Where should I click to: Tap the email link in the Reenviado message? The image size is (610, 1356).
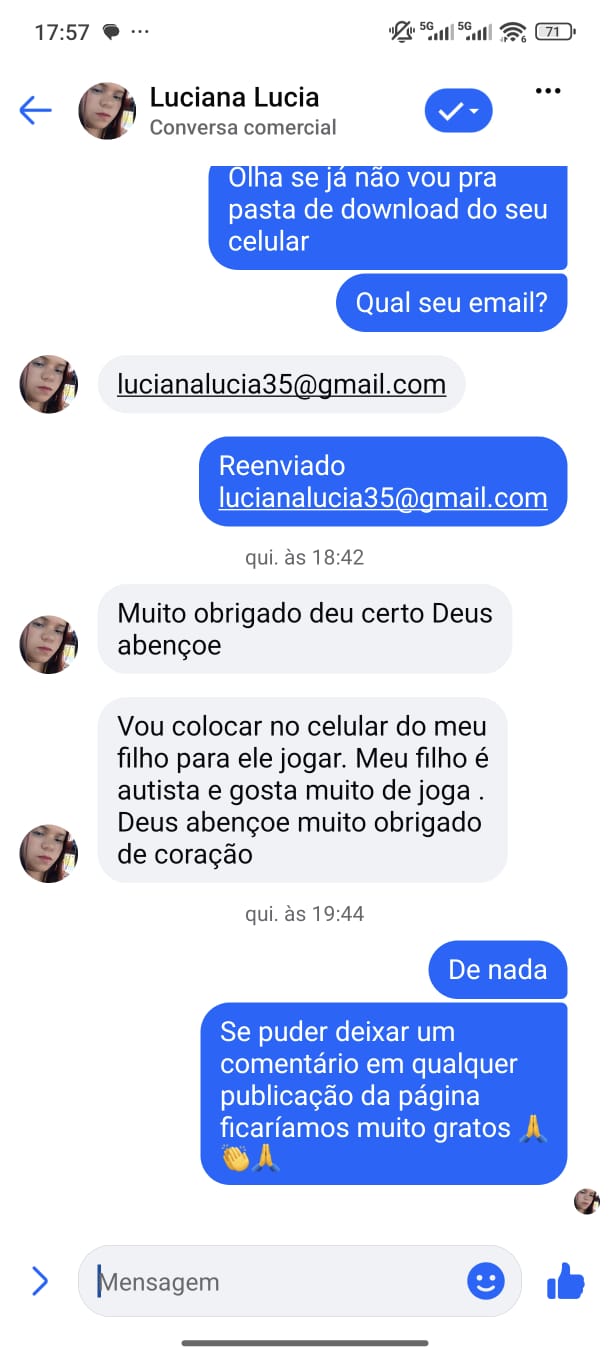[383, 498]
